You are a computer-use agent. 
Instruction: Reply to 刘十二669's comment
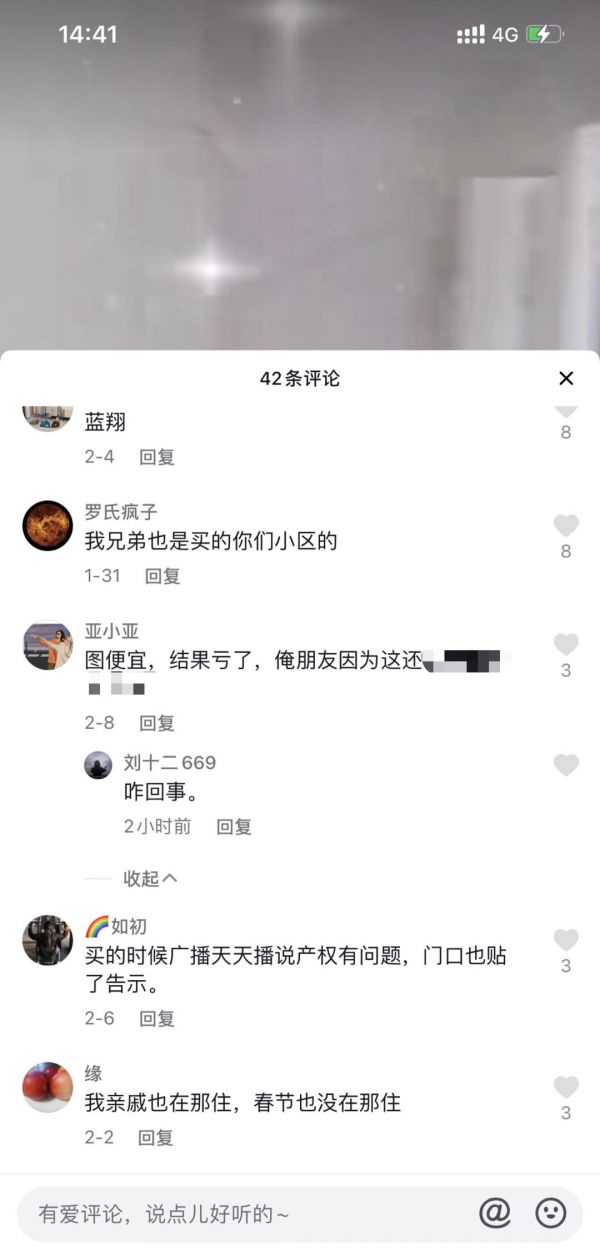[234, 827]
